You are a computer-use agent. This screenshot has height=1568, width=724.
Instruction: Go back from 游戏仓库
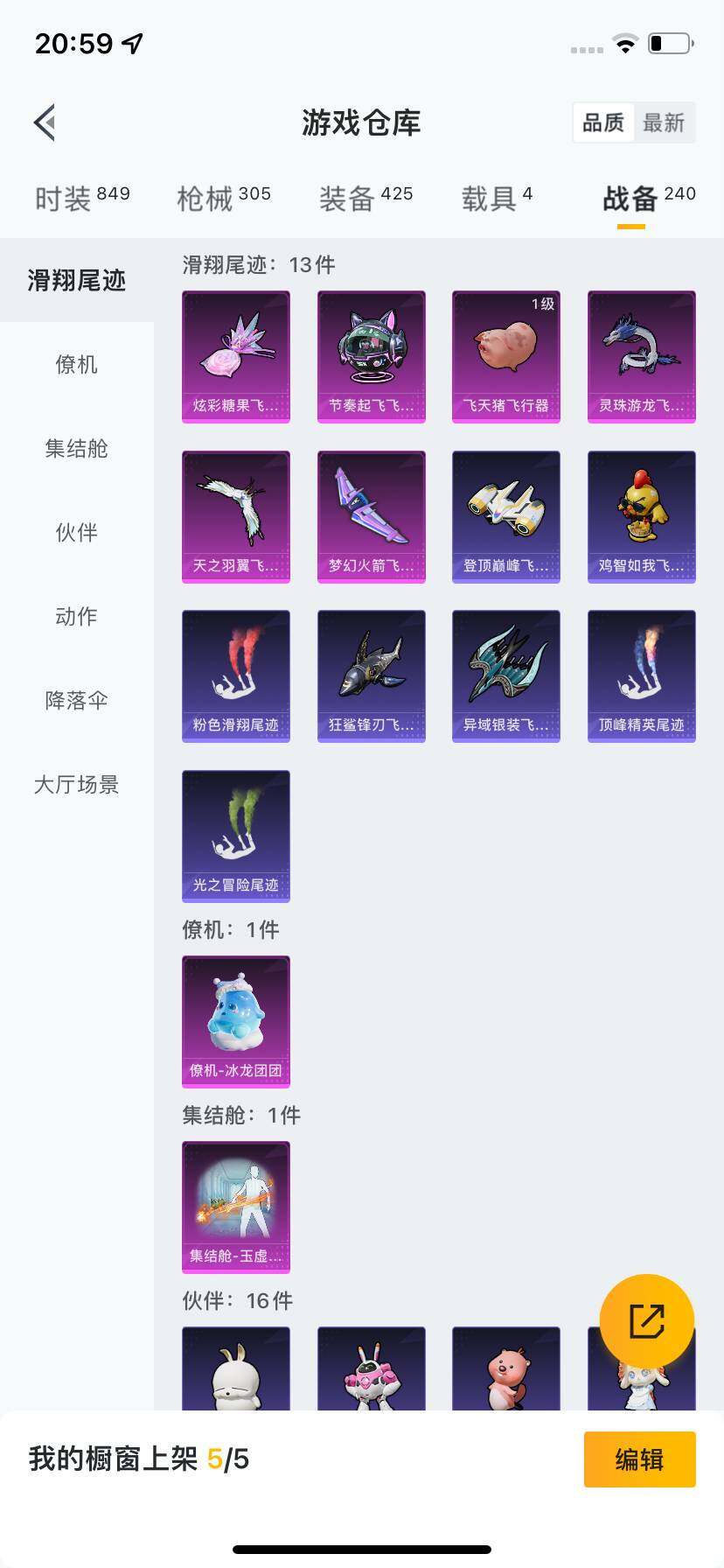coord(45,122)
